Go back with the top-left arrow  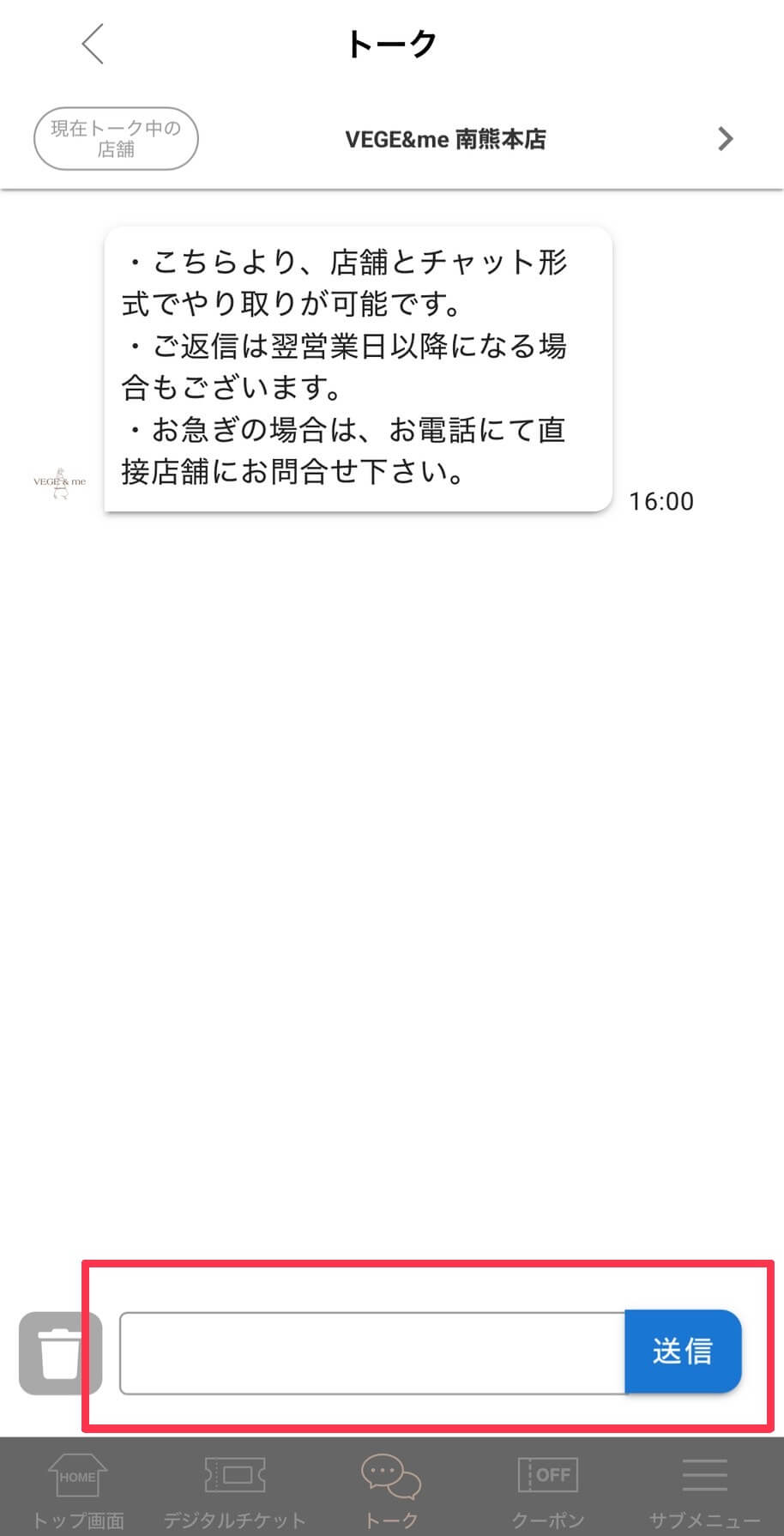pyautogui.click(x=93, y=44)
